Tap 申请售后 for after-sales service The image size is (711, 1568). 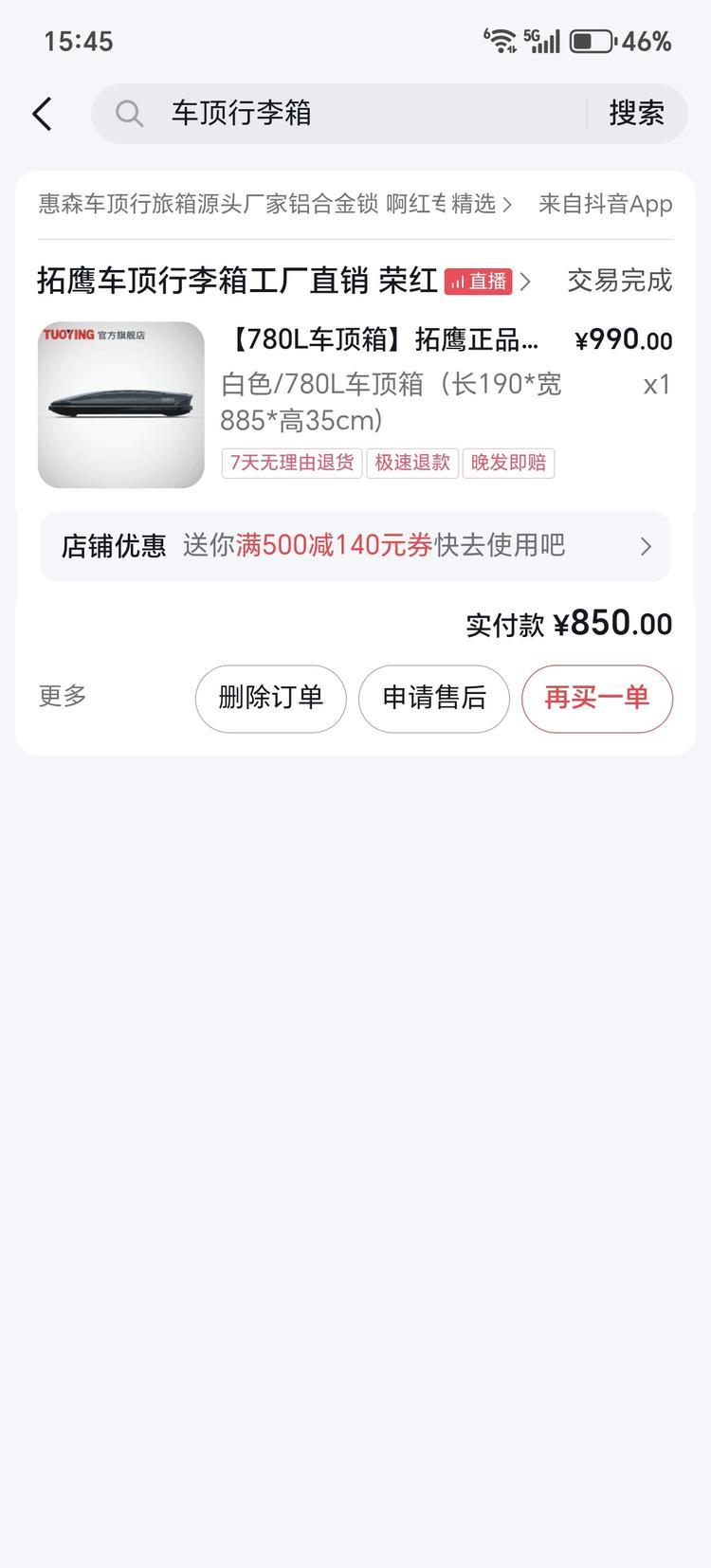tap(434, 699)
